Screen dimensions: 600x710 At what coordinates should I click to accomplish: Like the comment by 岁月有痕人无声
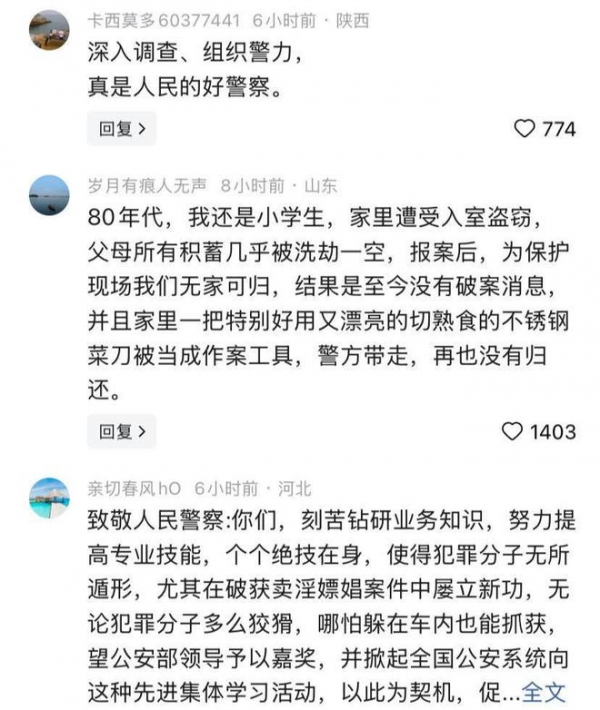[x=538, y=432]
